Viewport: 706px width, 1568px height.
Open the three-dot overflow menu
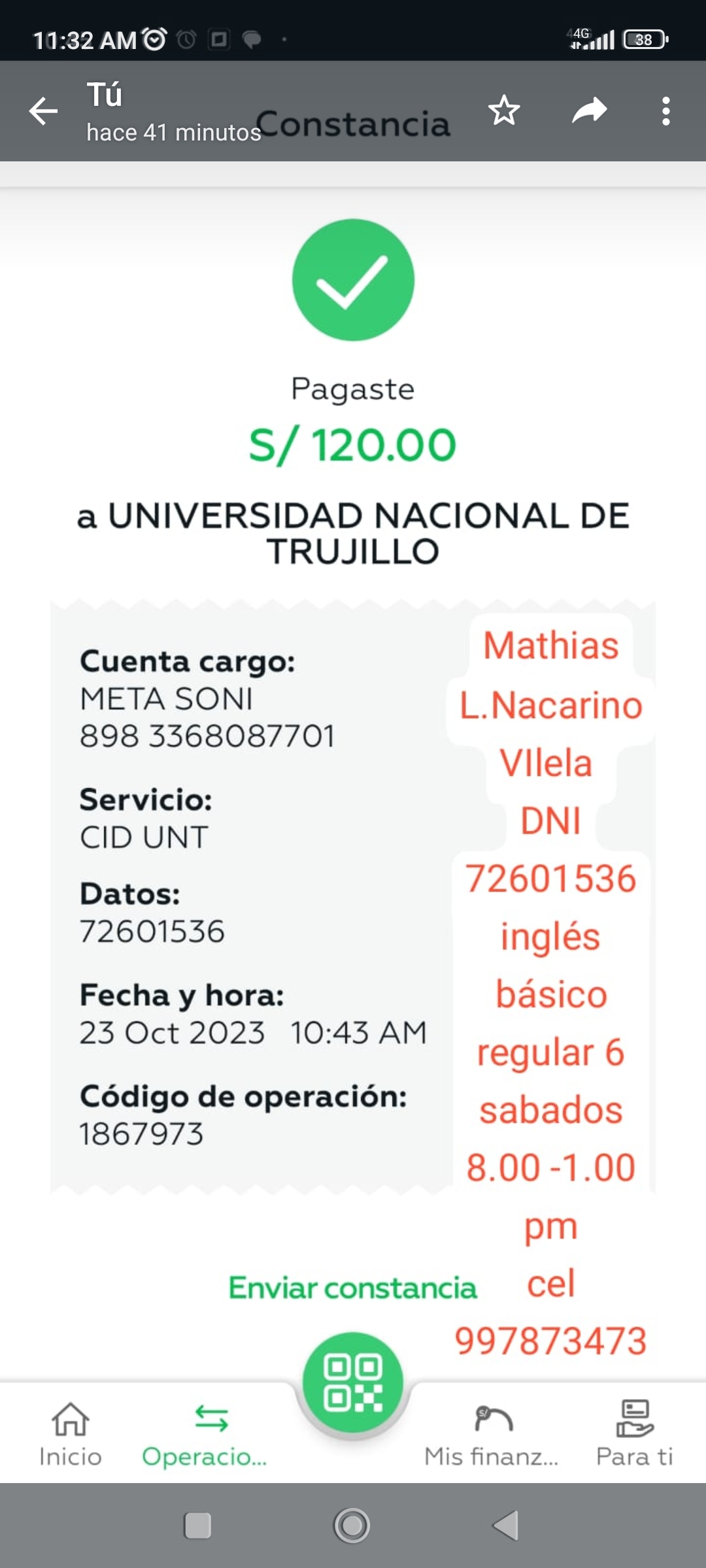[665, 111]
